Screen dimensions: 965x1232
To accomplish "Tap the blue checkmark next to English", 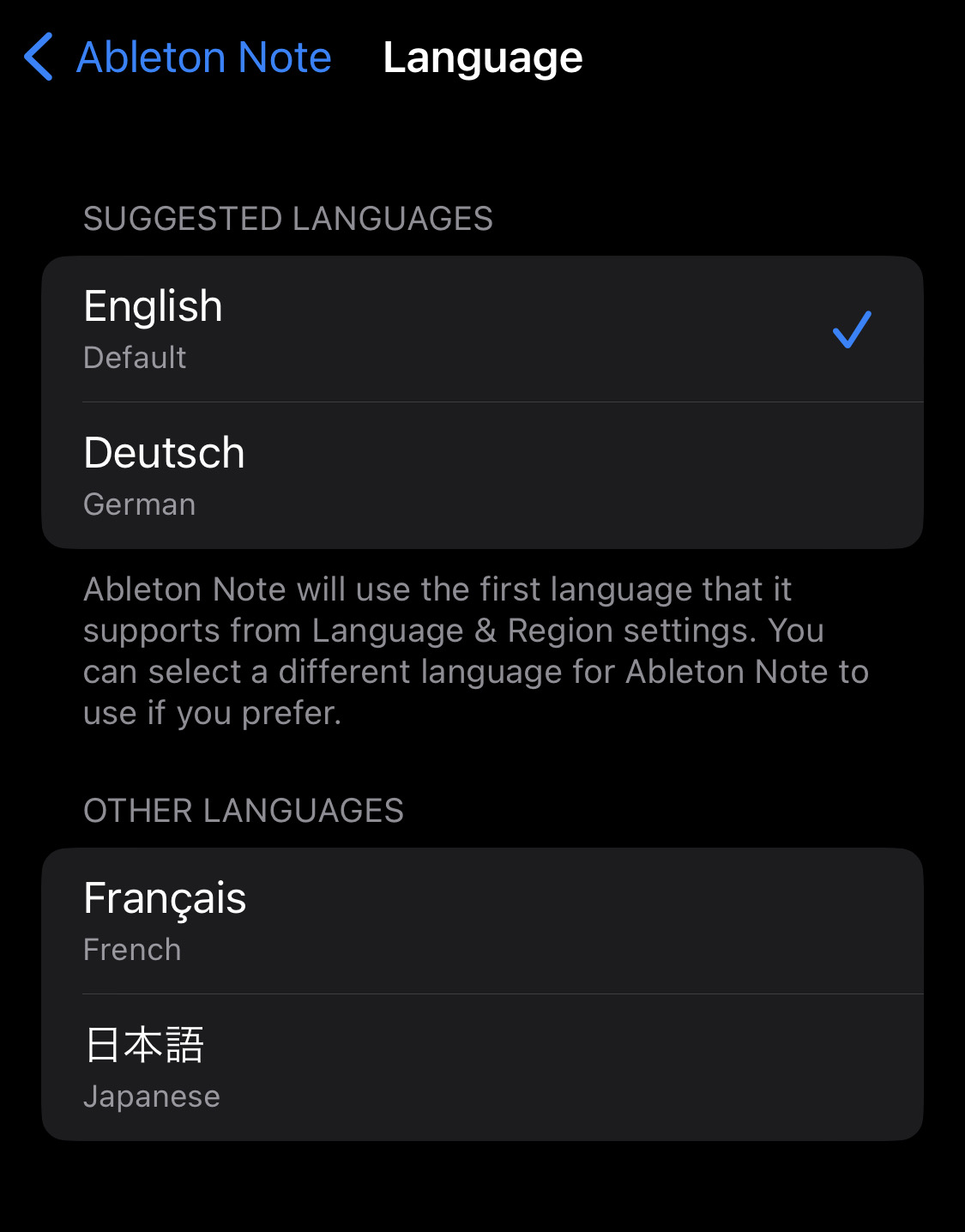I will click(x=852, y=331).
